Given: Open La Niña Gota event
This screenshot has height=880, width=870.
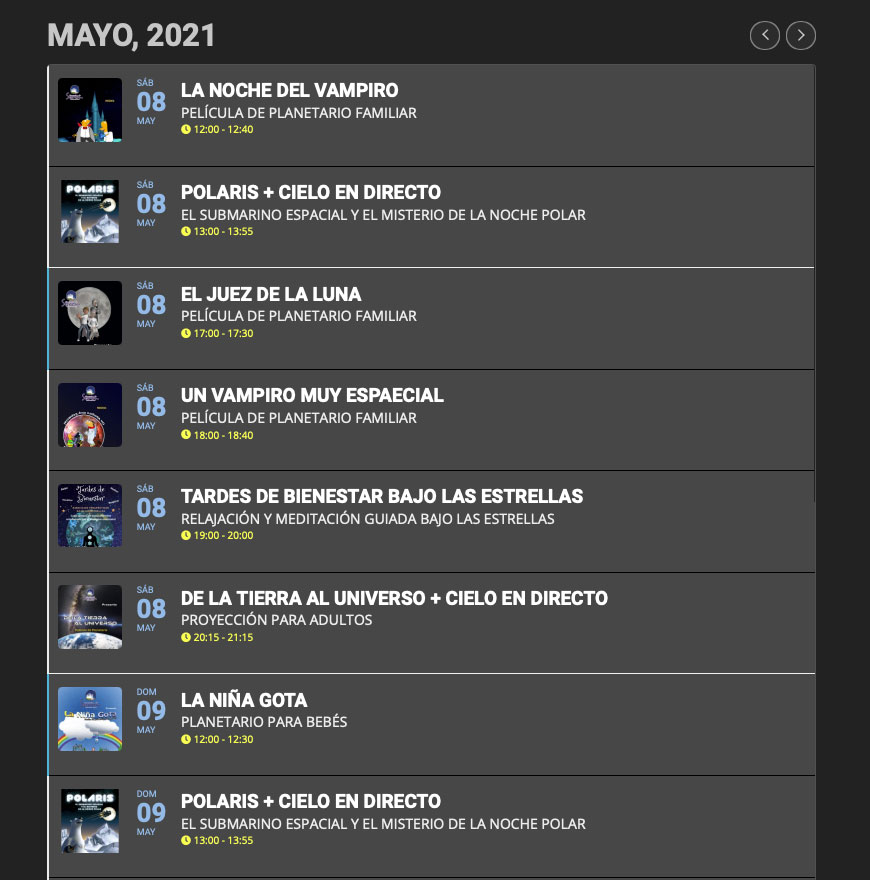Looking at the screenshot, I should 244,700.
